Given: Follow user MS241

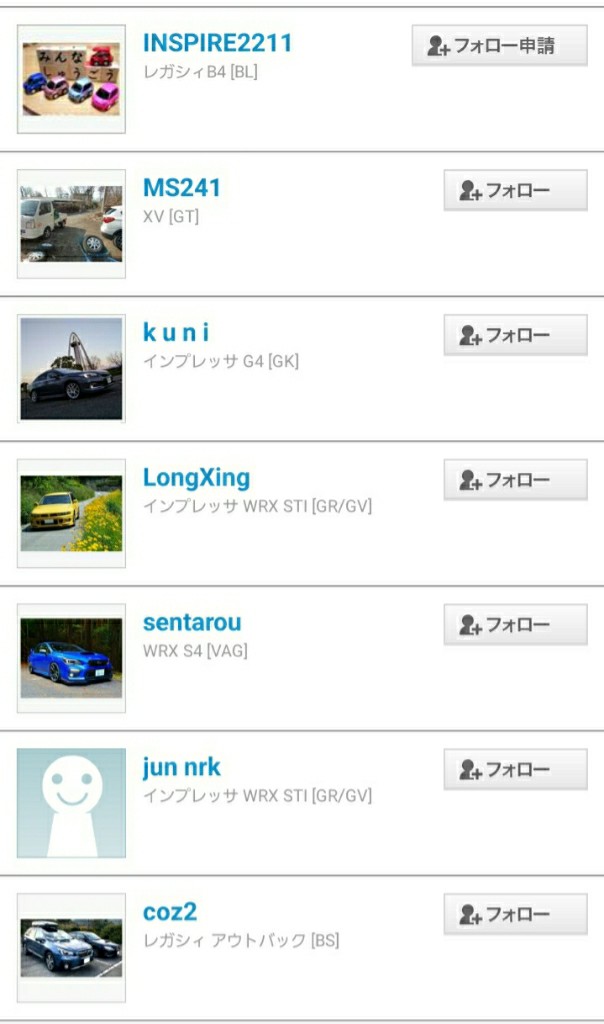Looking at the screenshot, I should (x=515, y=191).
